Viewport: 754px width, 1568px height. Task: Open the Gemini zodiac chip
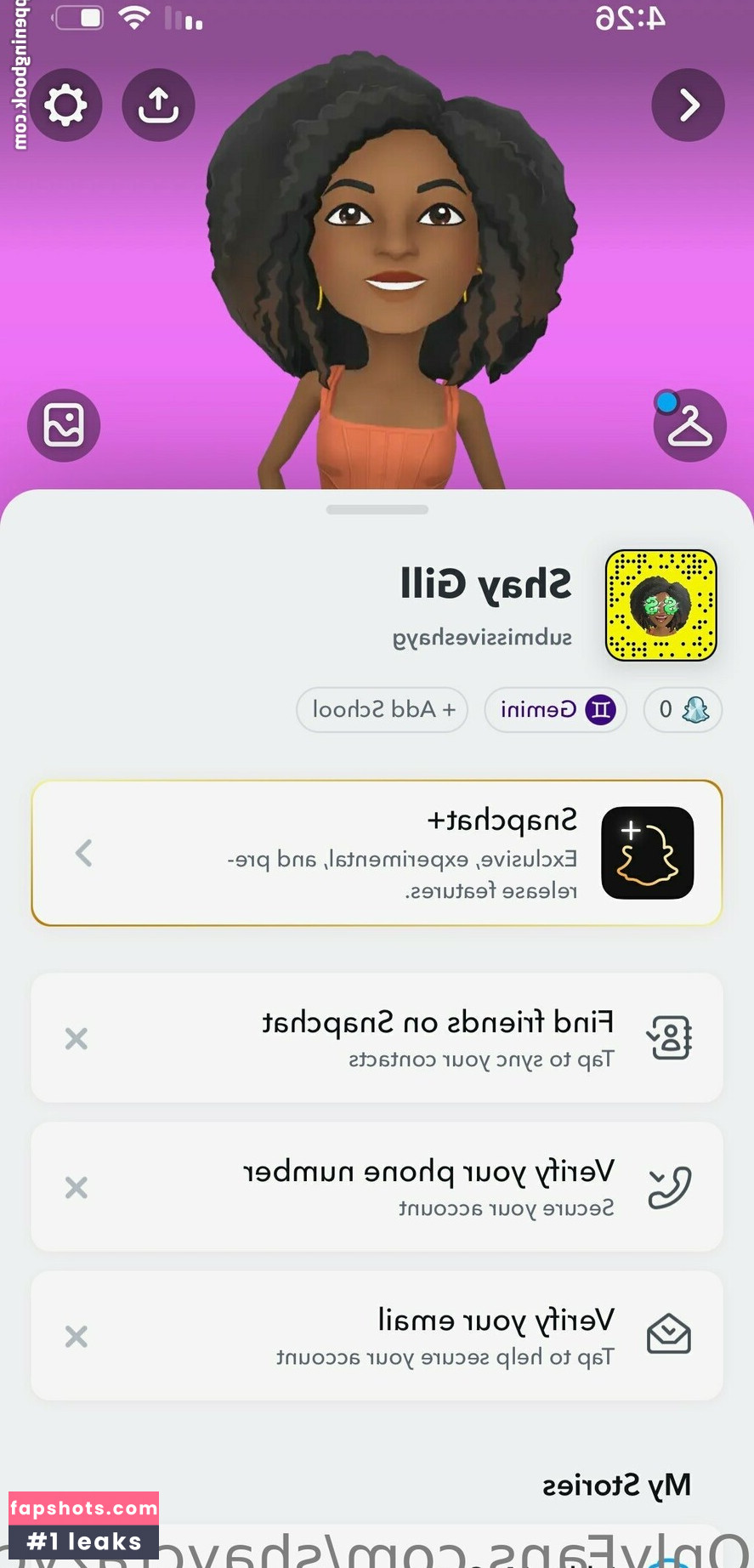point(555,709)
